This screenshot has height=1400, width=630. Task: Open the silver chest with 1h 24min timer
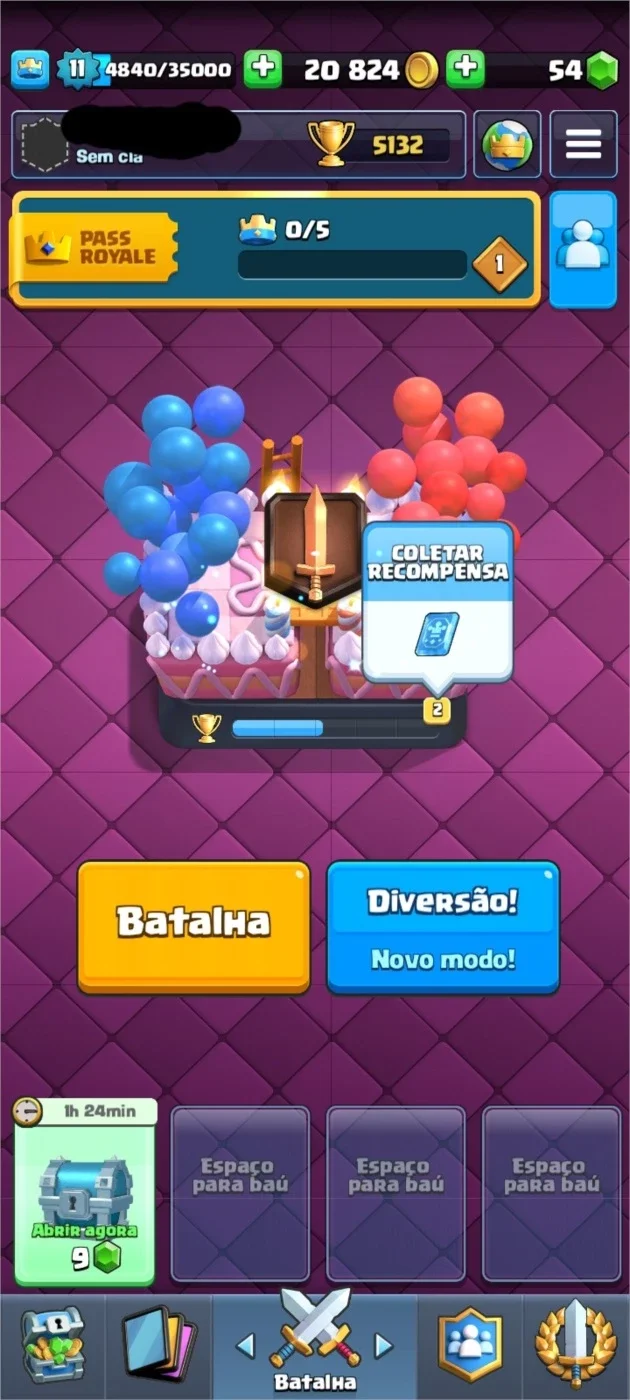click(85, 1192)
